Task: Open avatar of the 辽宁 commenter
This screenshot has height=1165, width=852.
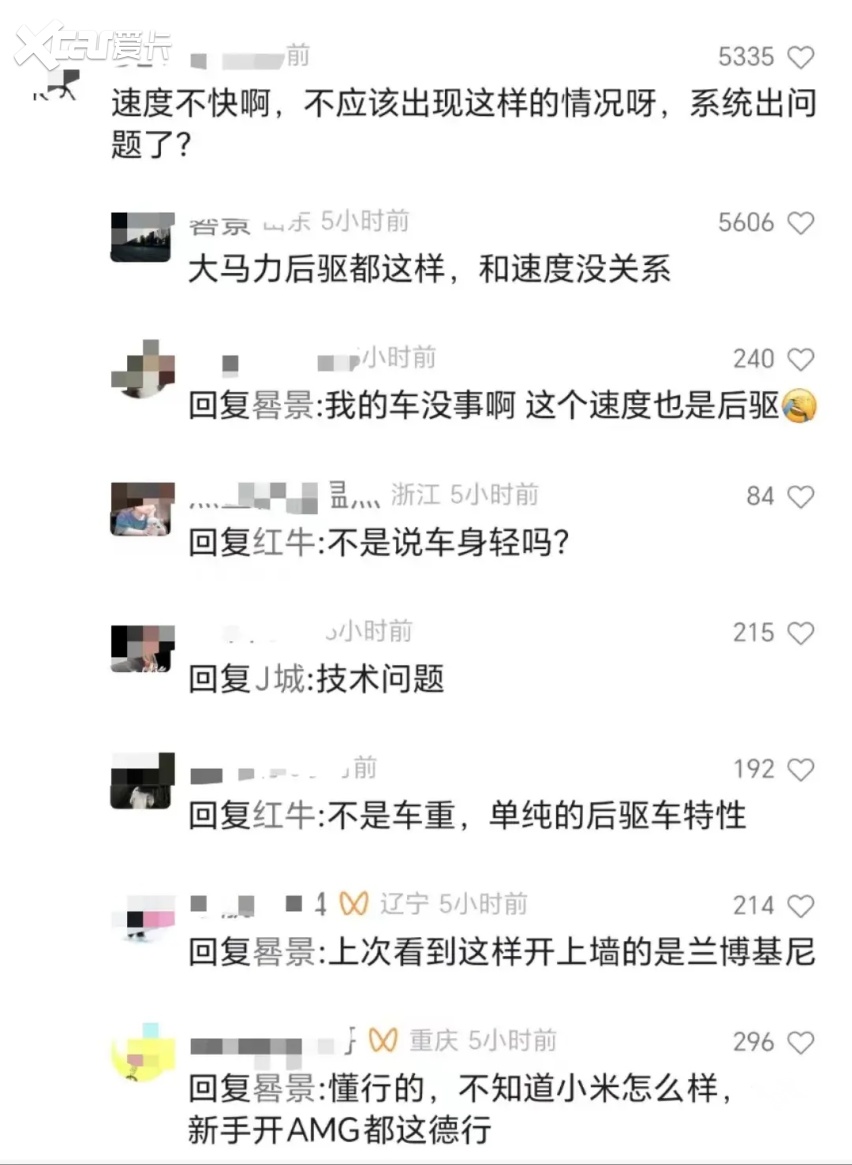Action: coord(142,918)
